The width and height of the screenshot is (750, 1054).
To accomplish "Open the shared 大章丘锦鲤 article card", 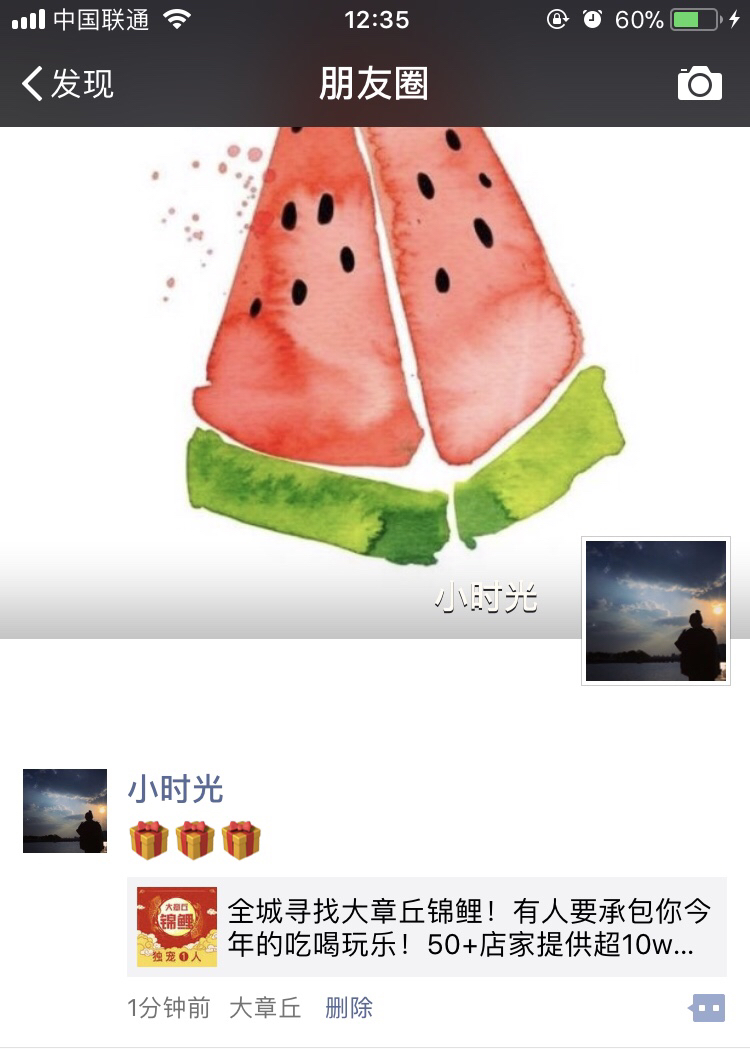I will pos(427,927).
